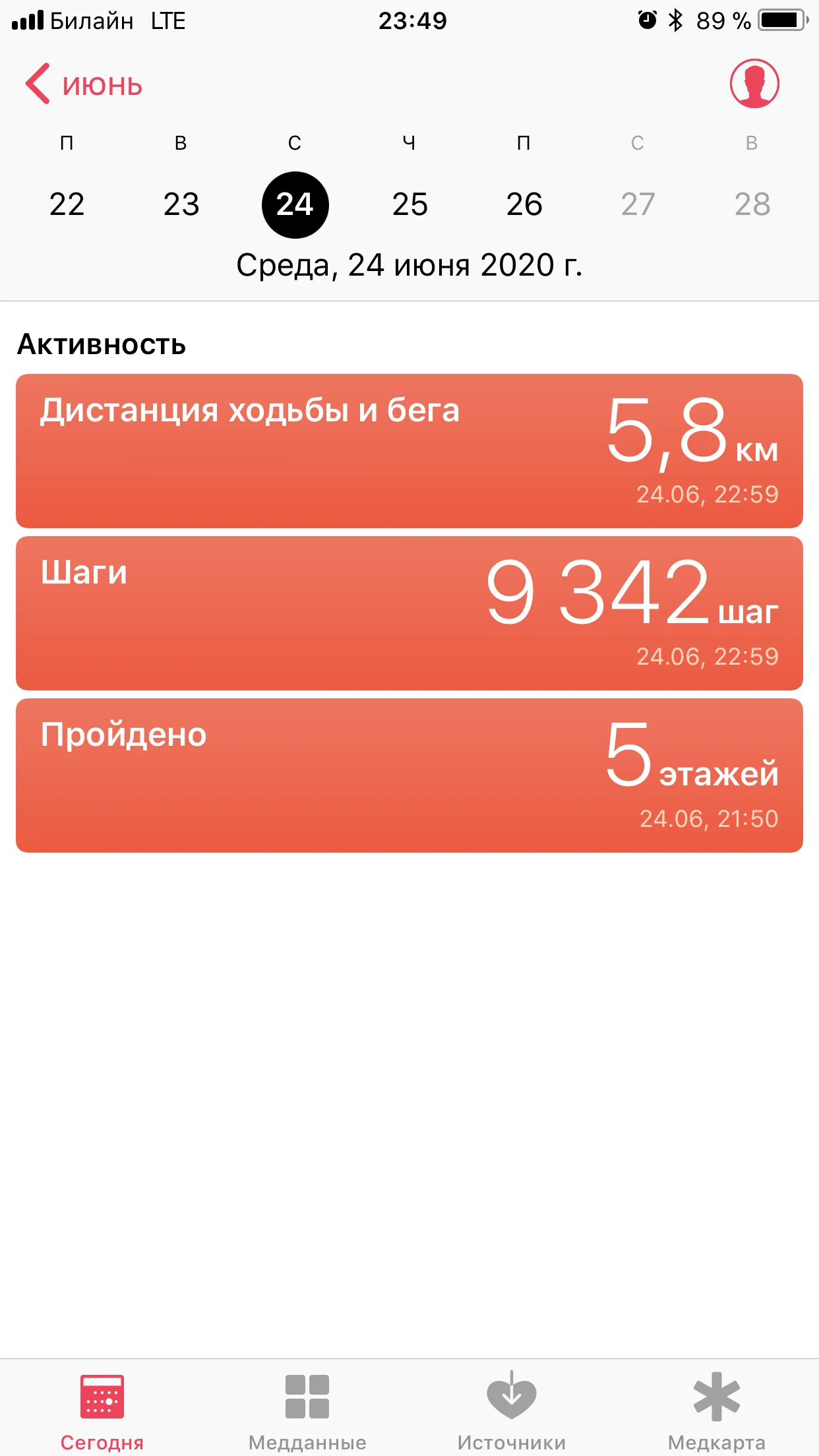Open the Шаги steps card
819x1456 pixels.
[x=409, y=613]
